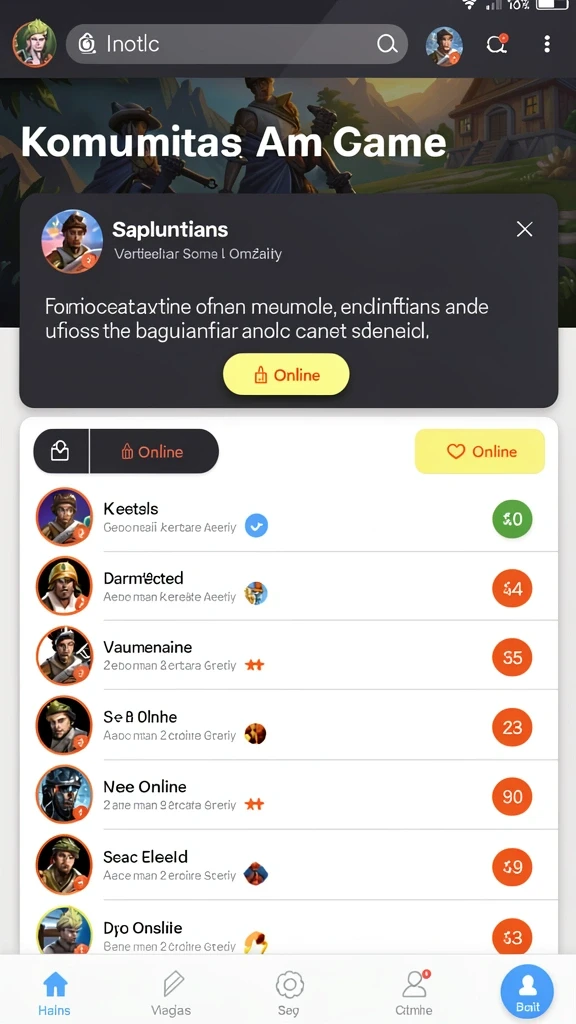Viewport: 576px width, 1024px height.
Task: Tap the magnifier search icon
Action: pyautogui.click(x=387, y=44)
